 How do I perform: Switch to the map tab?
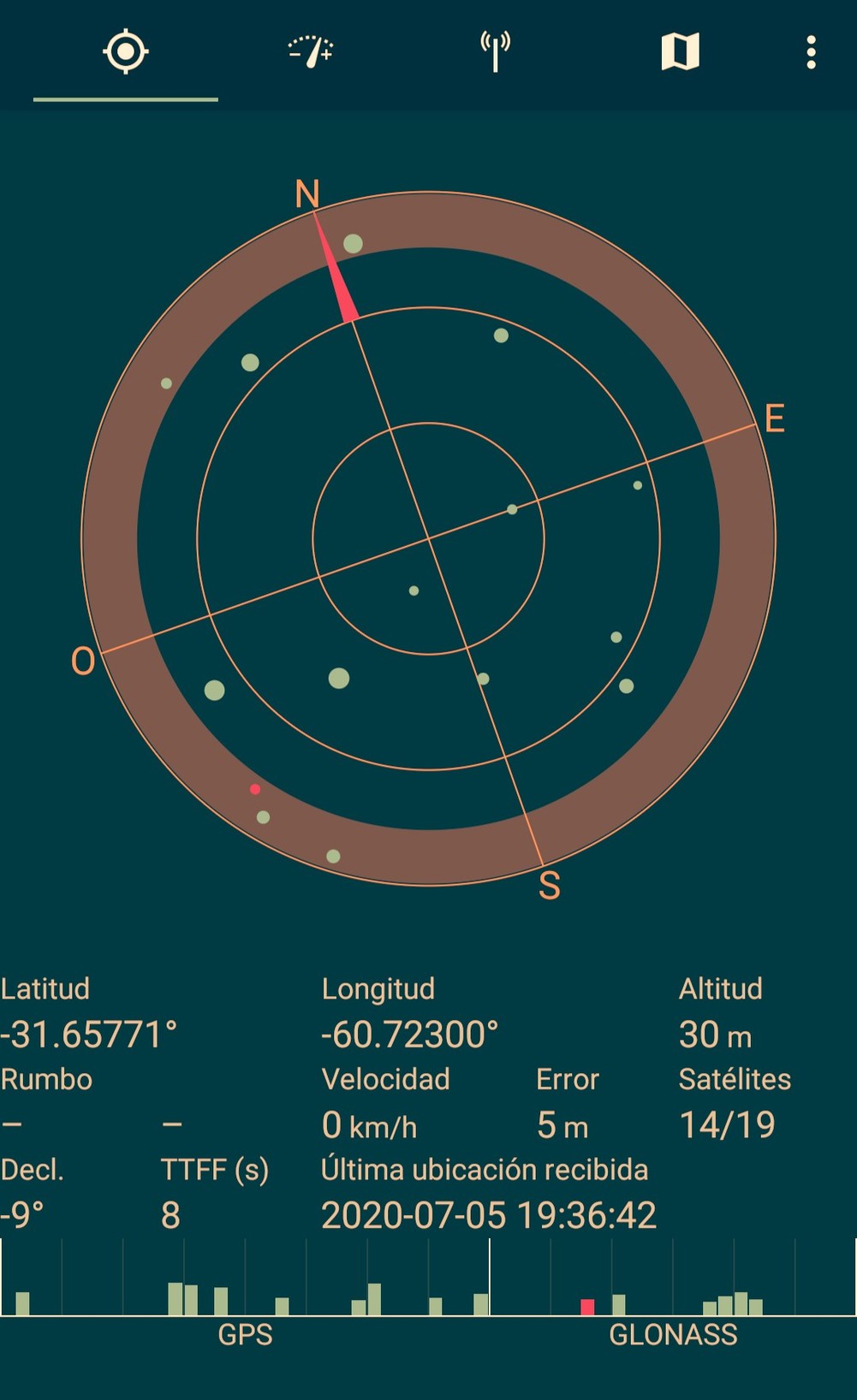(681, 51)
